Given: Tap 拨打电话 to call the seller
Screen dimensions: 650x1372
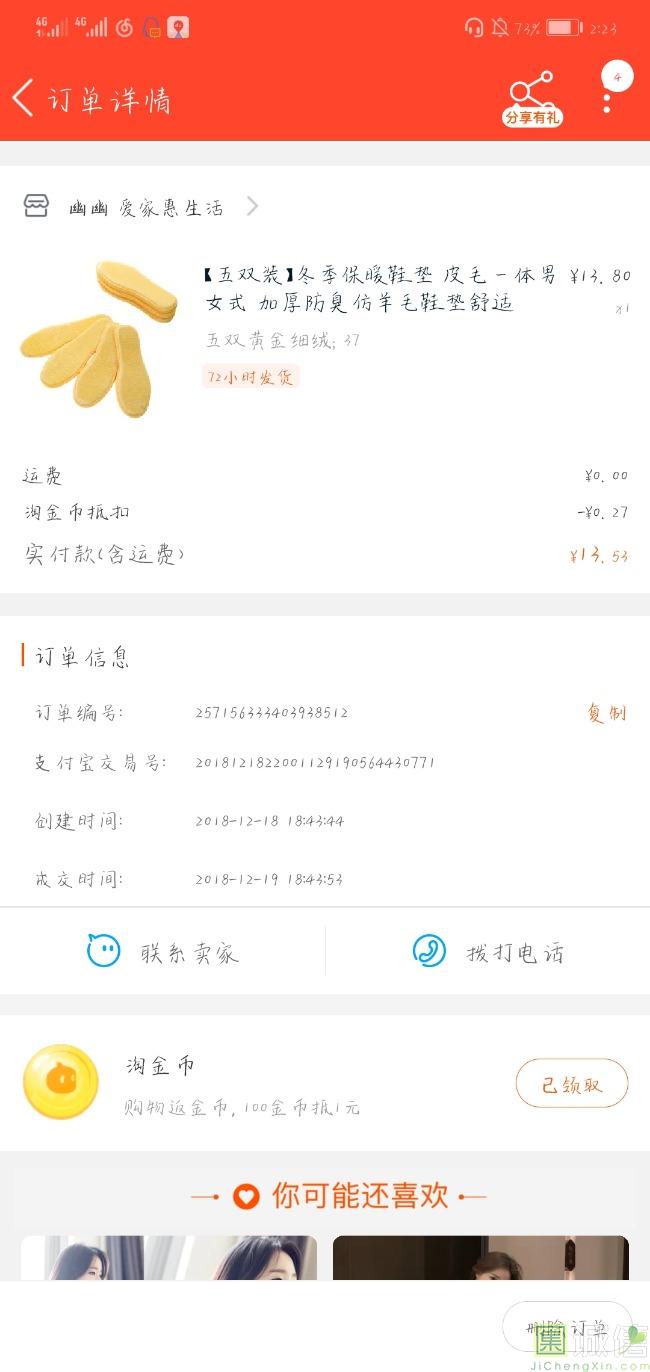Looking at the screenshot, I should (x=488, y=952).
